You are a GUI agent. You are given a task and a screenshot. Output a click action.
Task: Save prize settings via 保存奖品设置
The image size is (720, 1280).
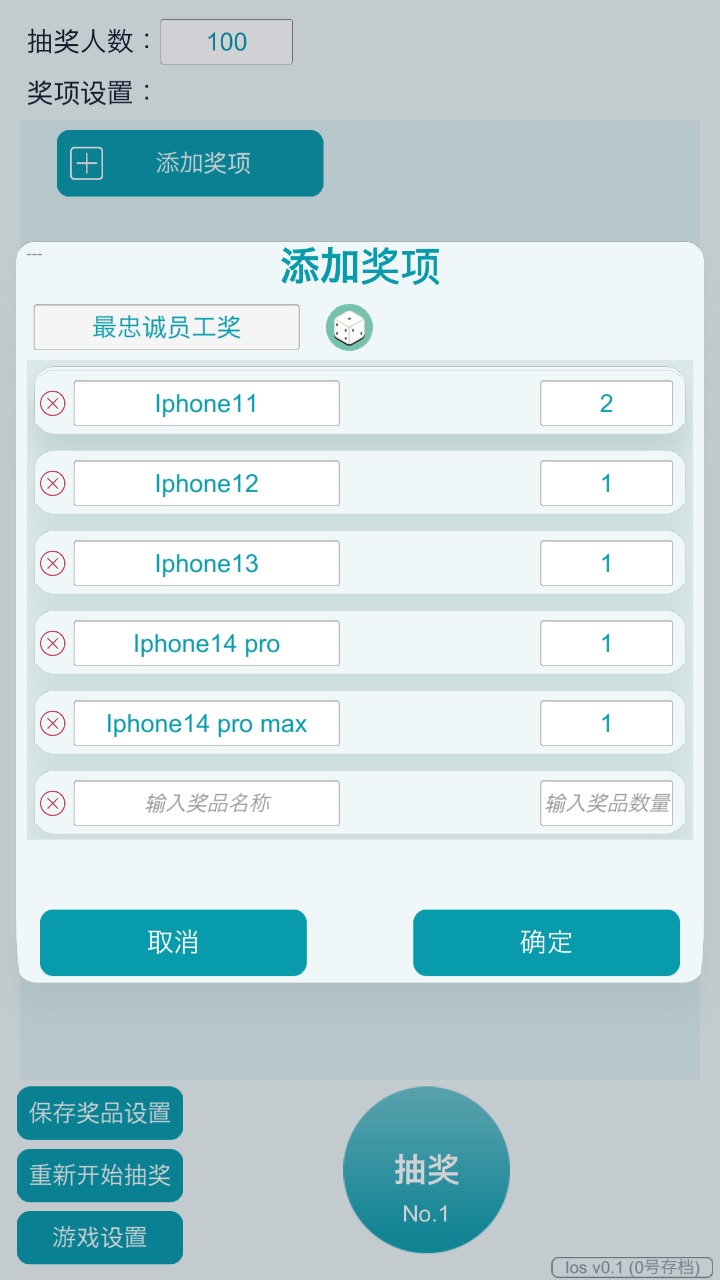(100, 1113)
